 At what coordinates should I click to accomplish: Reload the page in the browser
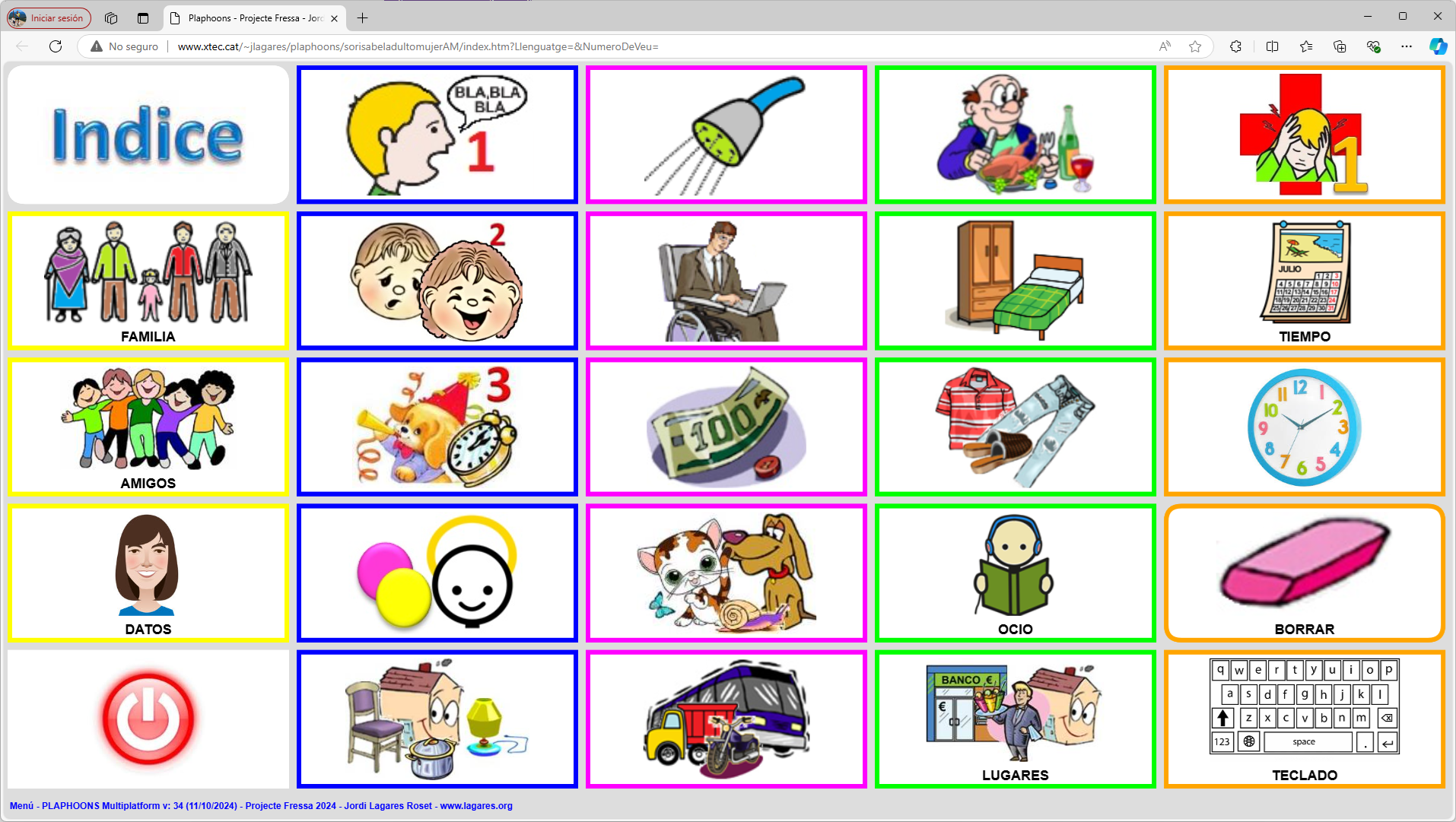(x=56, y=46)
